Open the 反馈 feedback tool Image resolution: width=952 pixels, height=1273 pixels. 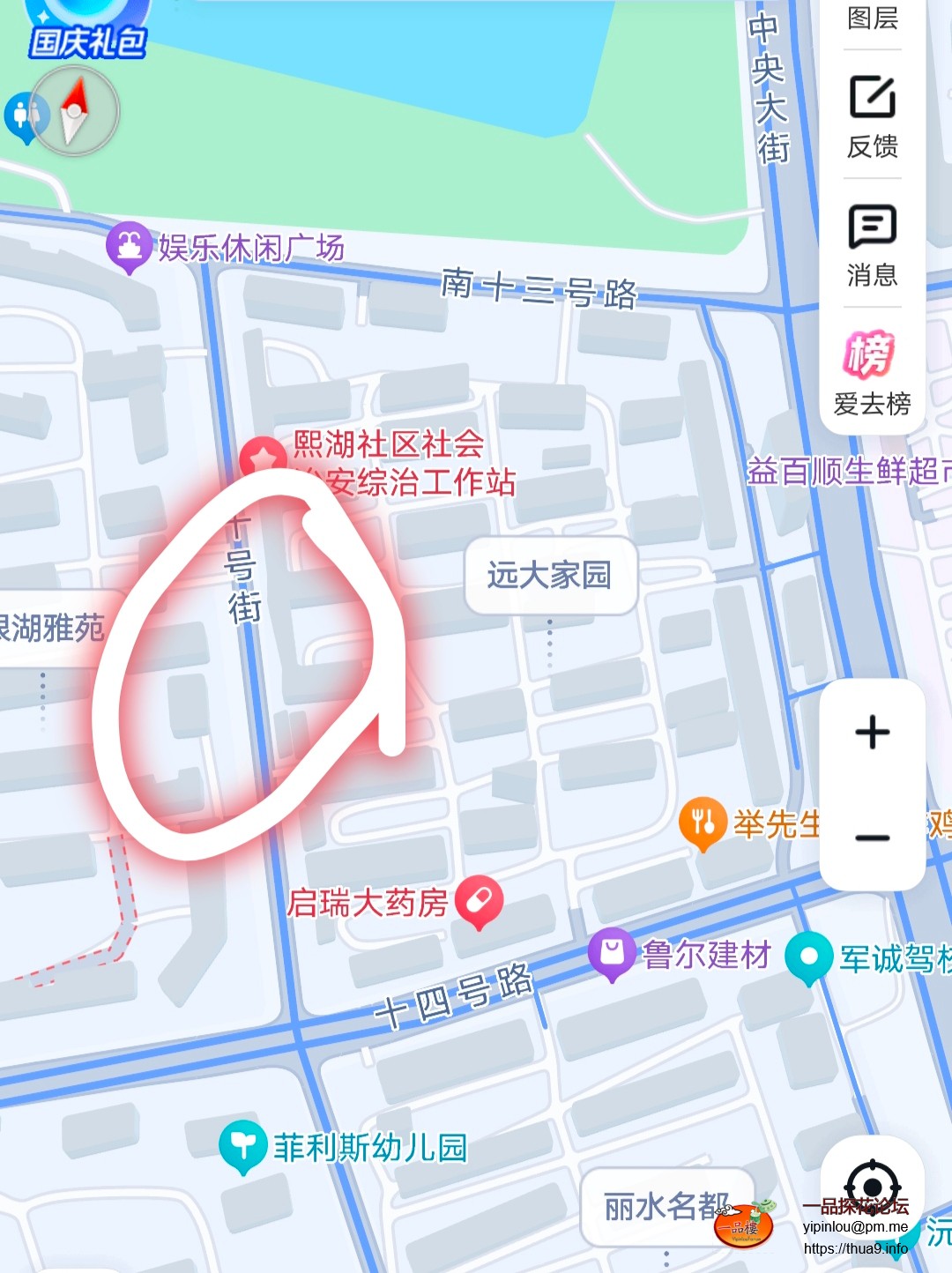(872, 115)
